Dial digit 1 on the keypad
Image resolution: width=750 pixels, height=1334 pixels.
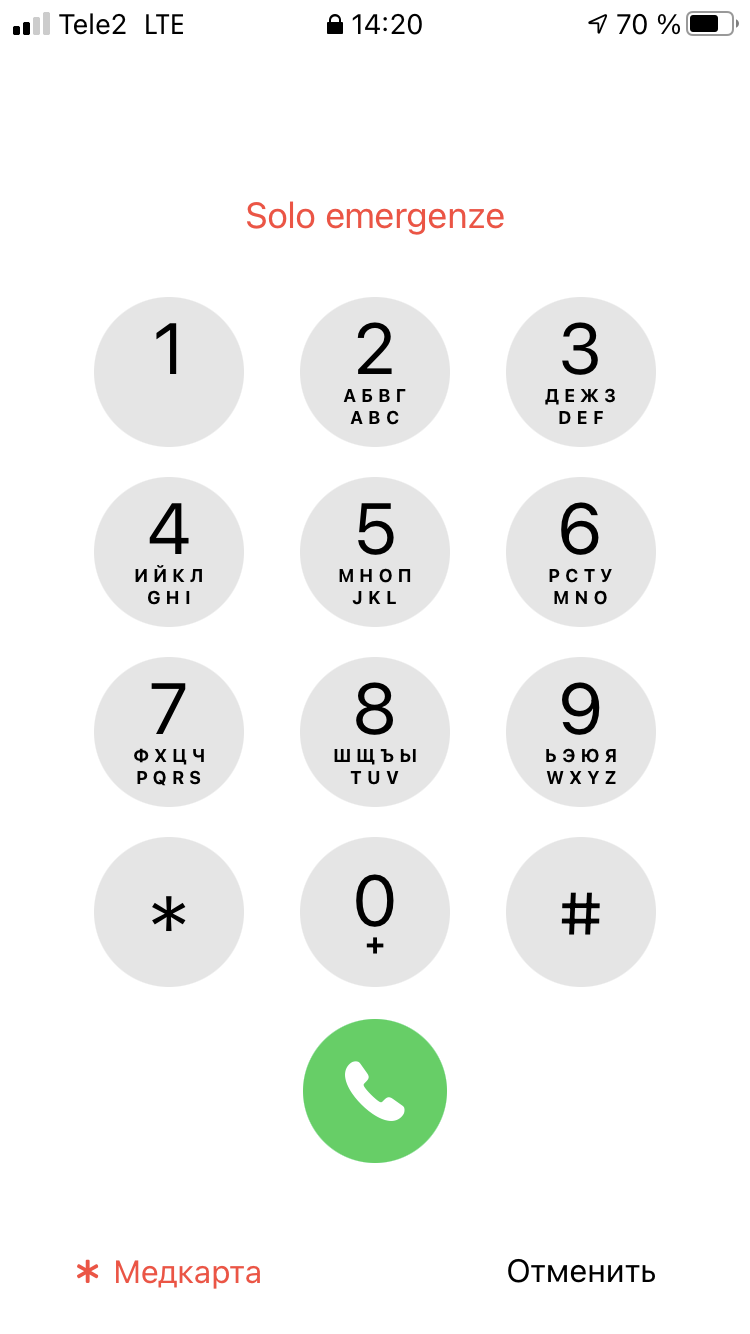(x=169, y=372)
